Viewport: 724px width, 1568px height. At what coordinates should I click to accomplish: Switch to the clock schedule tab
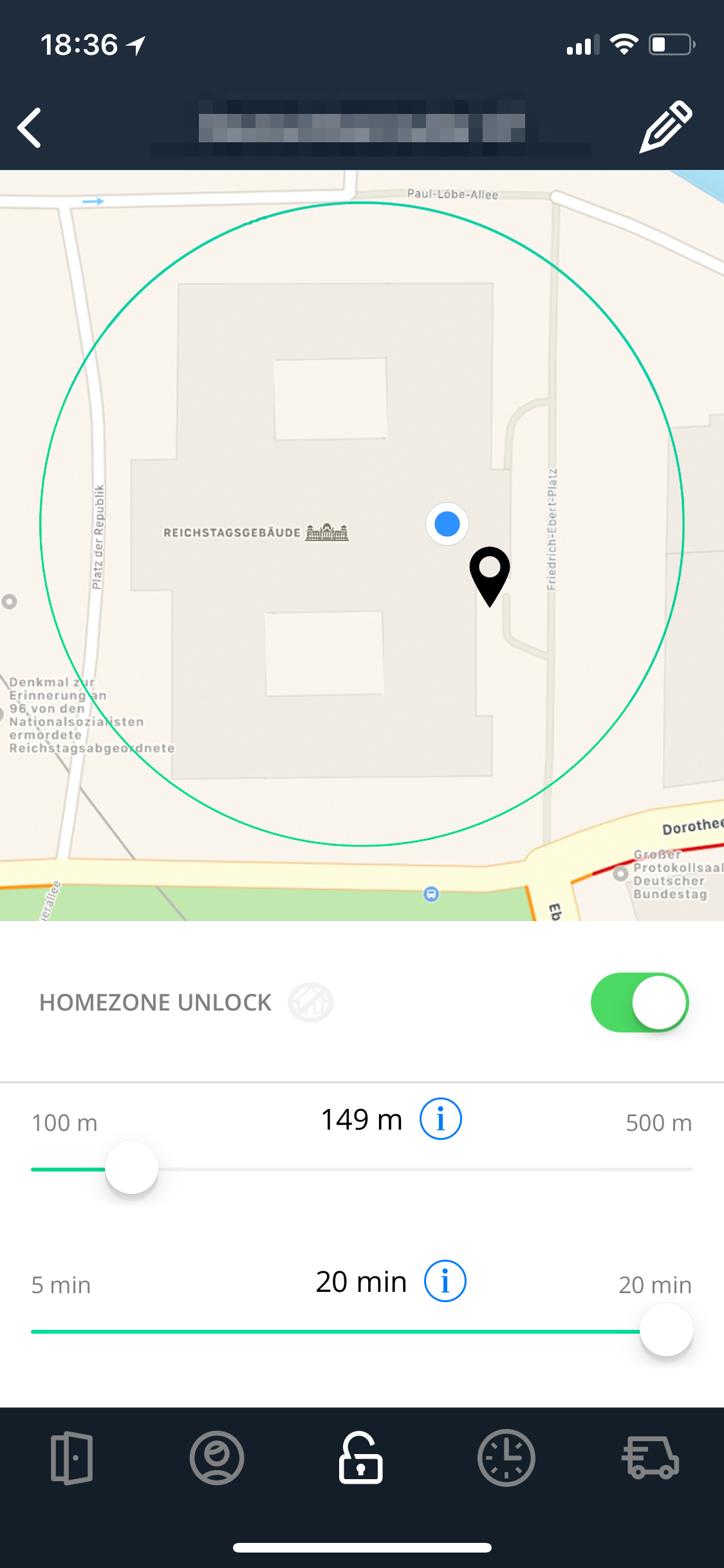[506, 1458]
